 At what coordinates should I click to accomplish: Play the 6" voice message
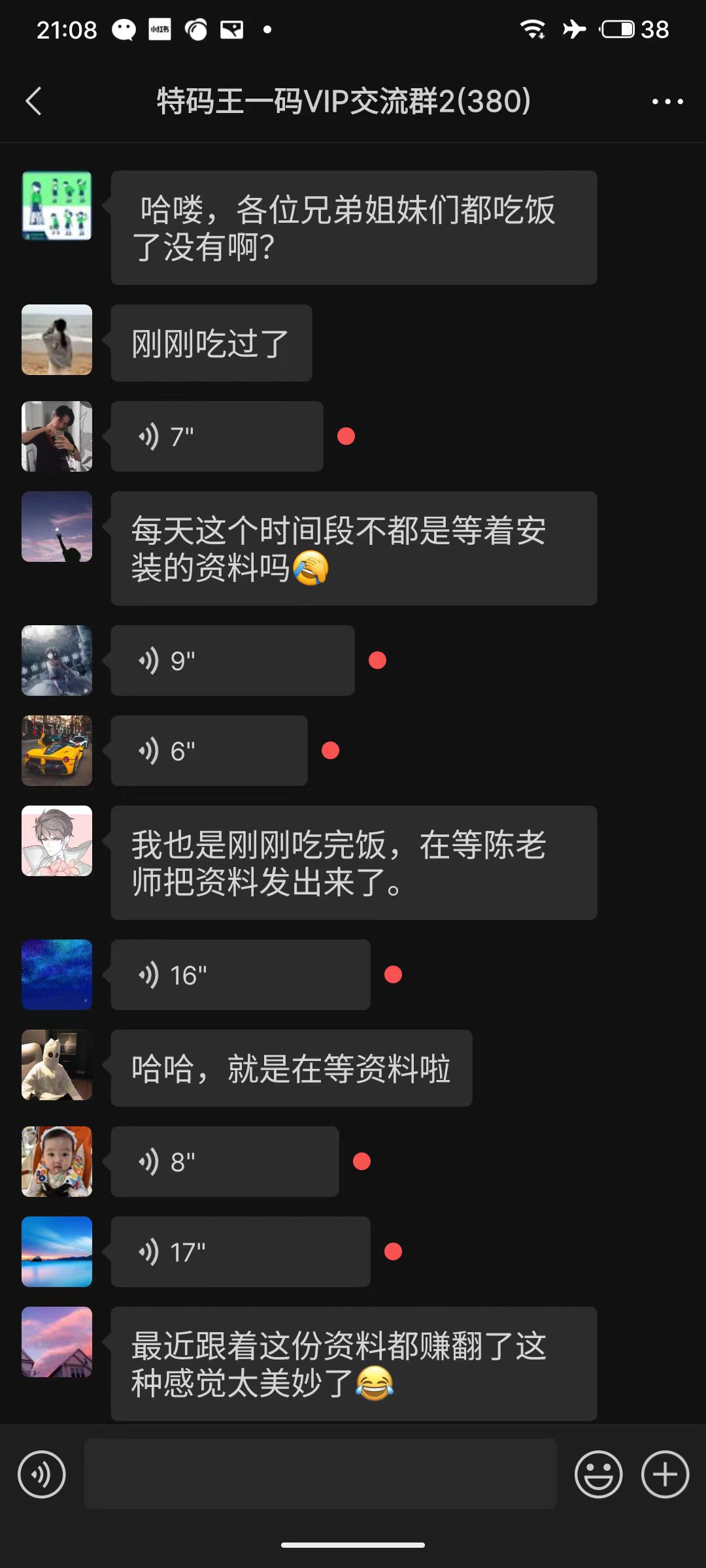[x=209, y=751]
